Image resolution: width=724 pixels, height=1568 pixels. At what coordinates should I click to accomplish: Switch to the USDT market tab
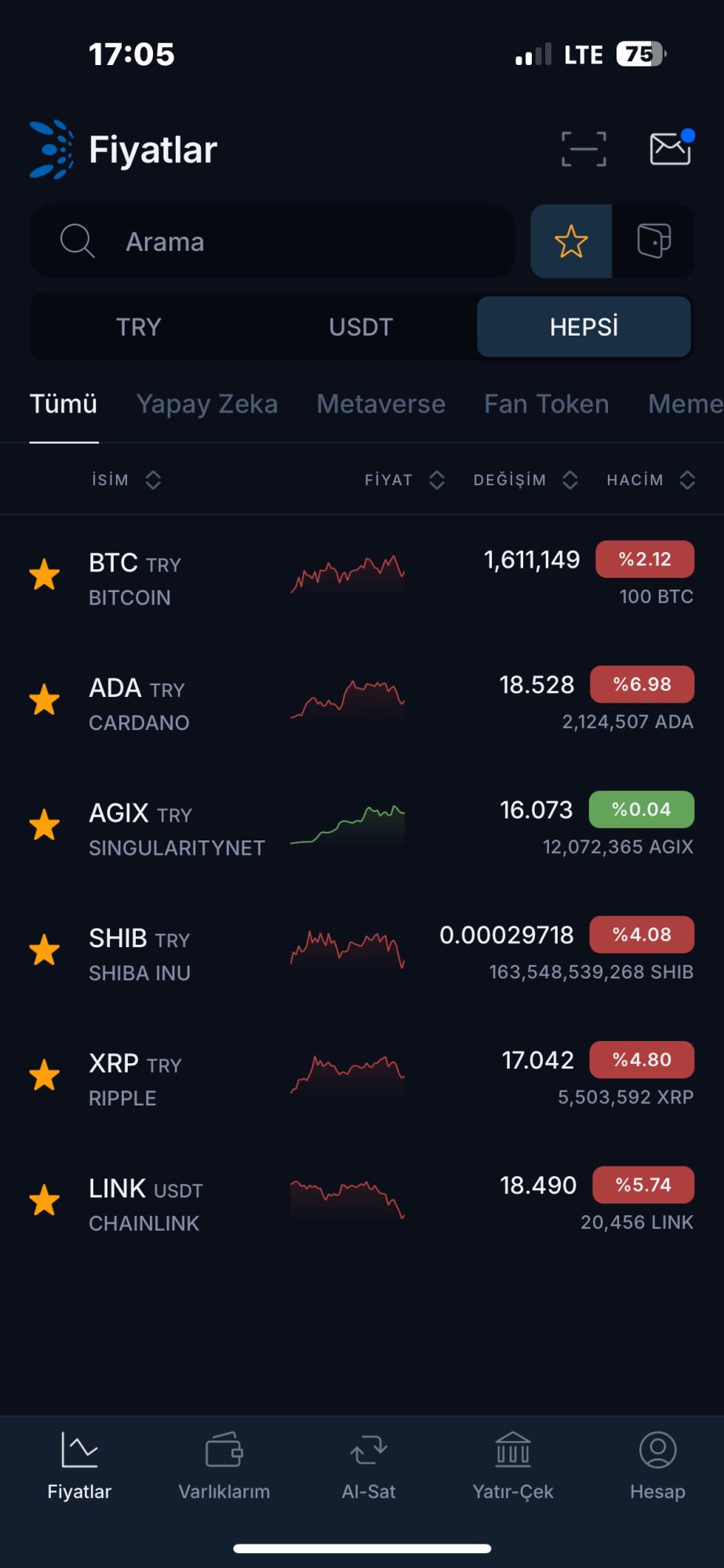[x=361, y=326]
